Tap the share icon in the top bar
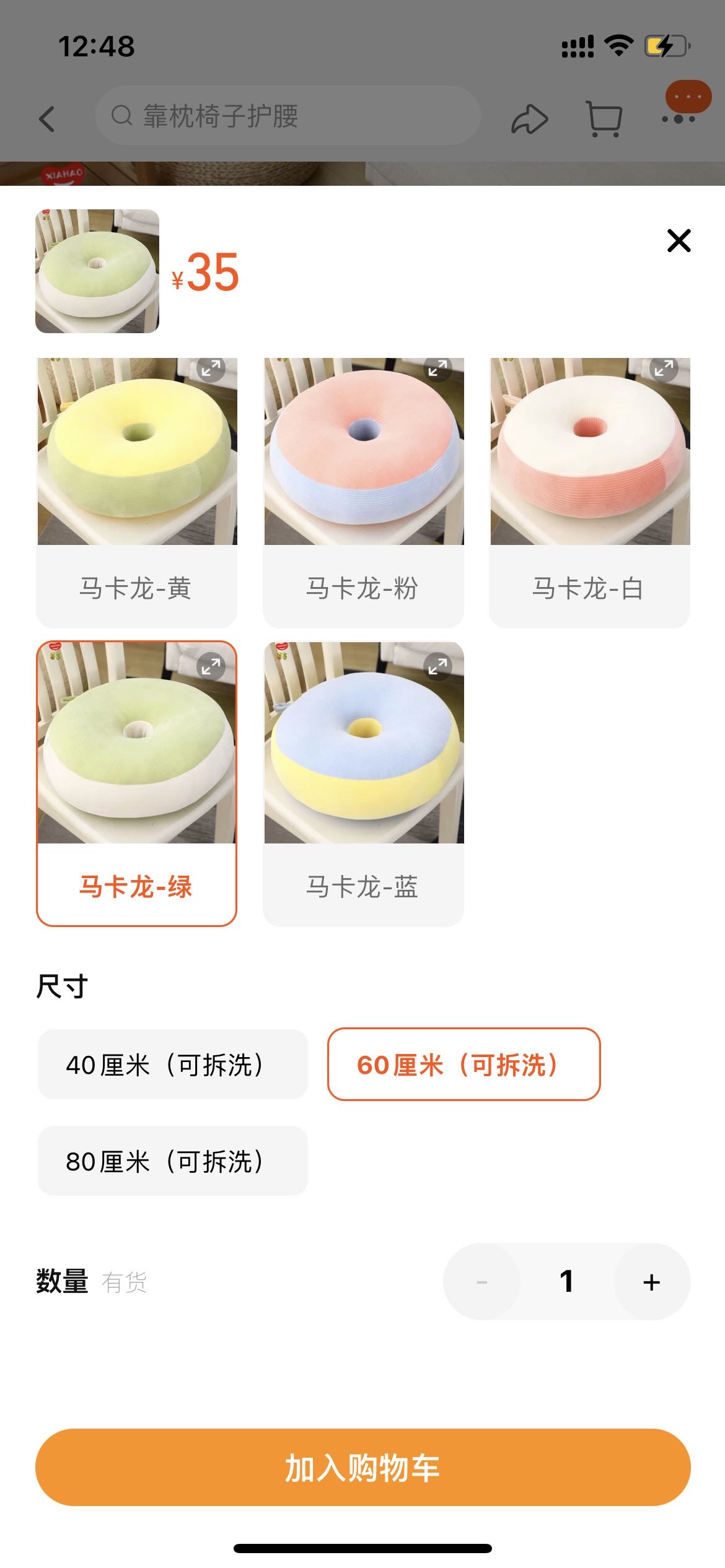 point(528,118)
